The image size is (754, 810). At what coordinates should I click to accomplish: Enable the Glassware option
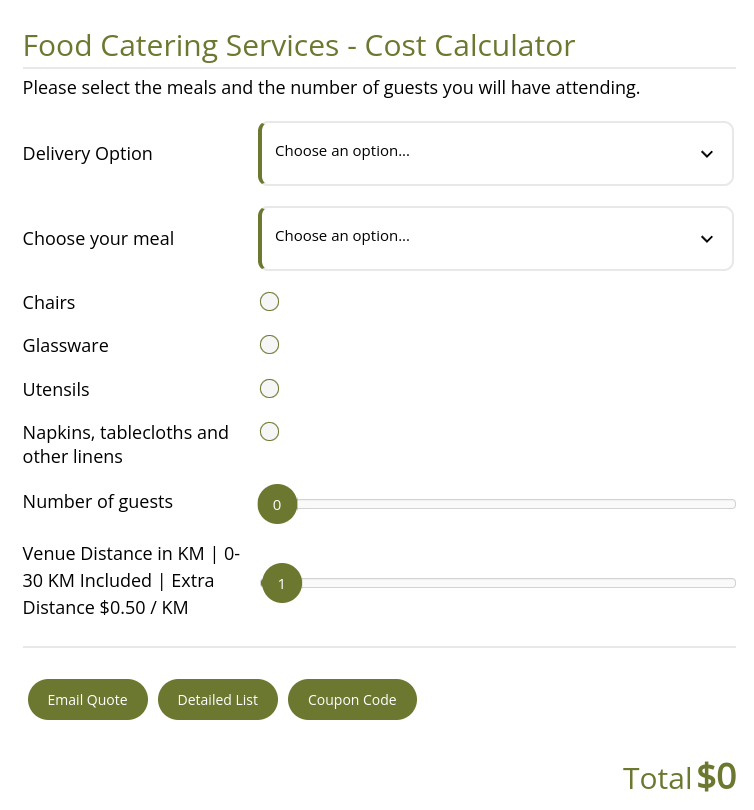click(270, 345)
